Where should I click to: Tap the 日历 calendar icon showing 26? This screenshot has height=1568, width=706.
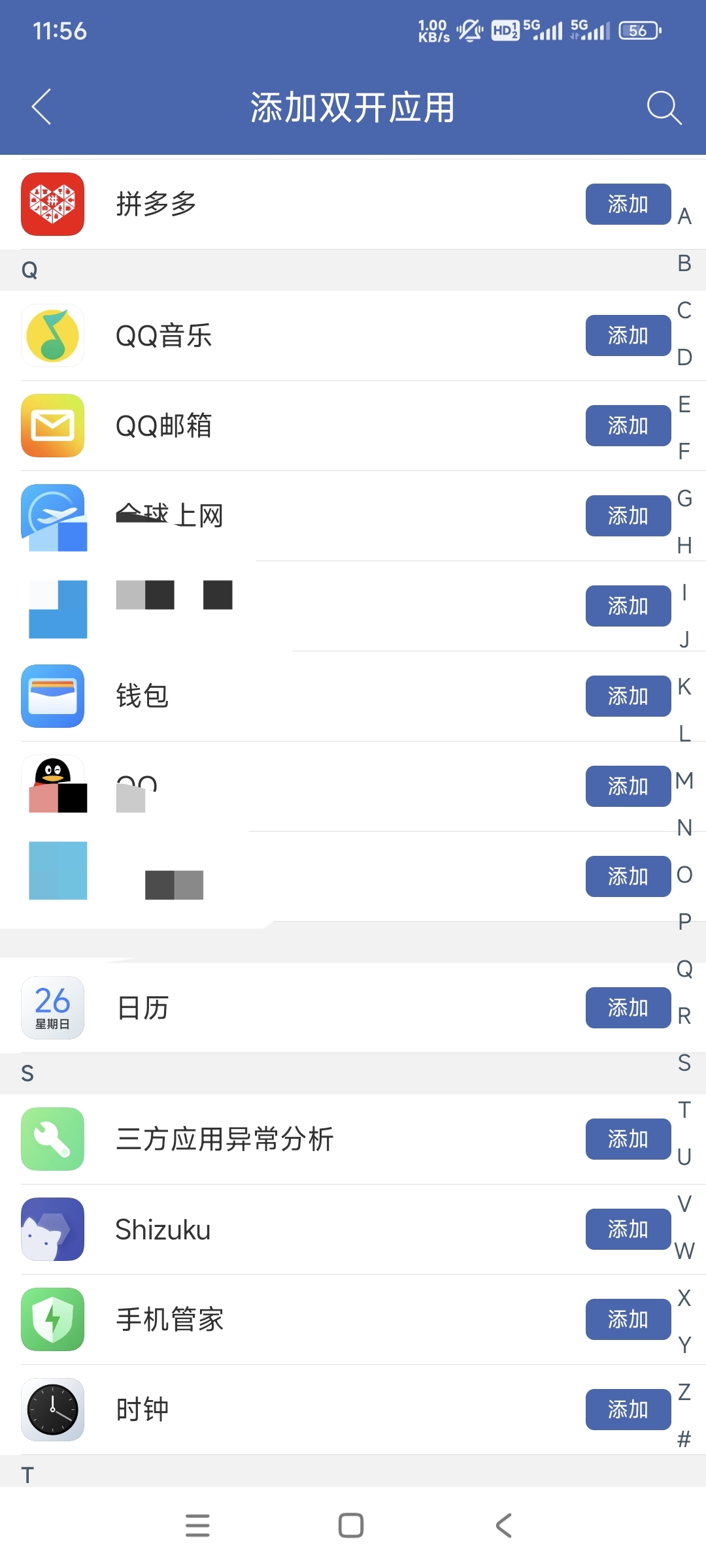tap(53, 1007)
